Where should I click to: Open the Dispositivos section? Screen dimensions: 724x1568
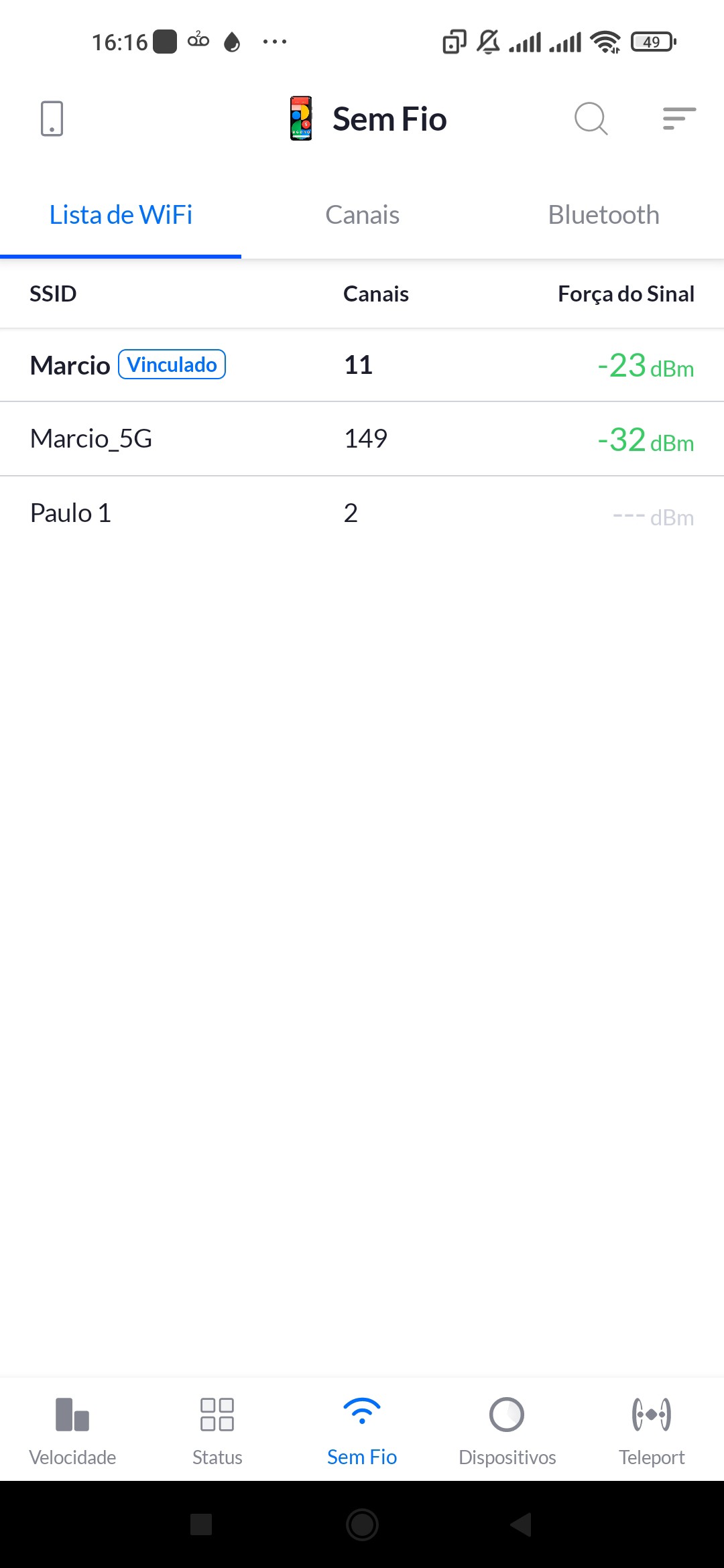tap(507, 1430)
